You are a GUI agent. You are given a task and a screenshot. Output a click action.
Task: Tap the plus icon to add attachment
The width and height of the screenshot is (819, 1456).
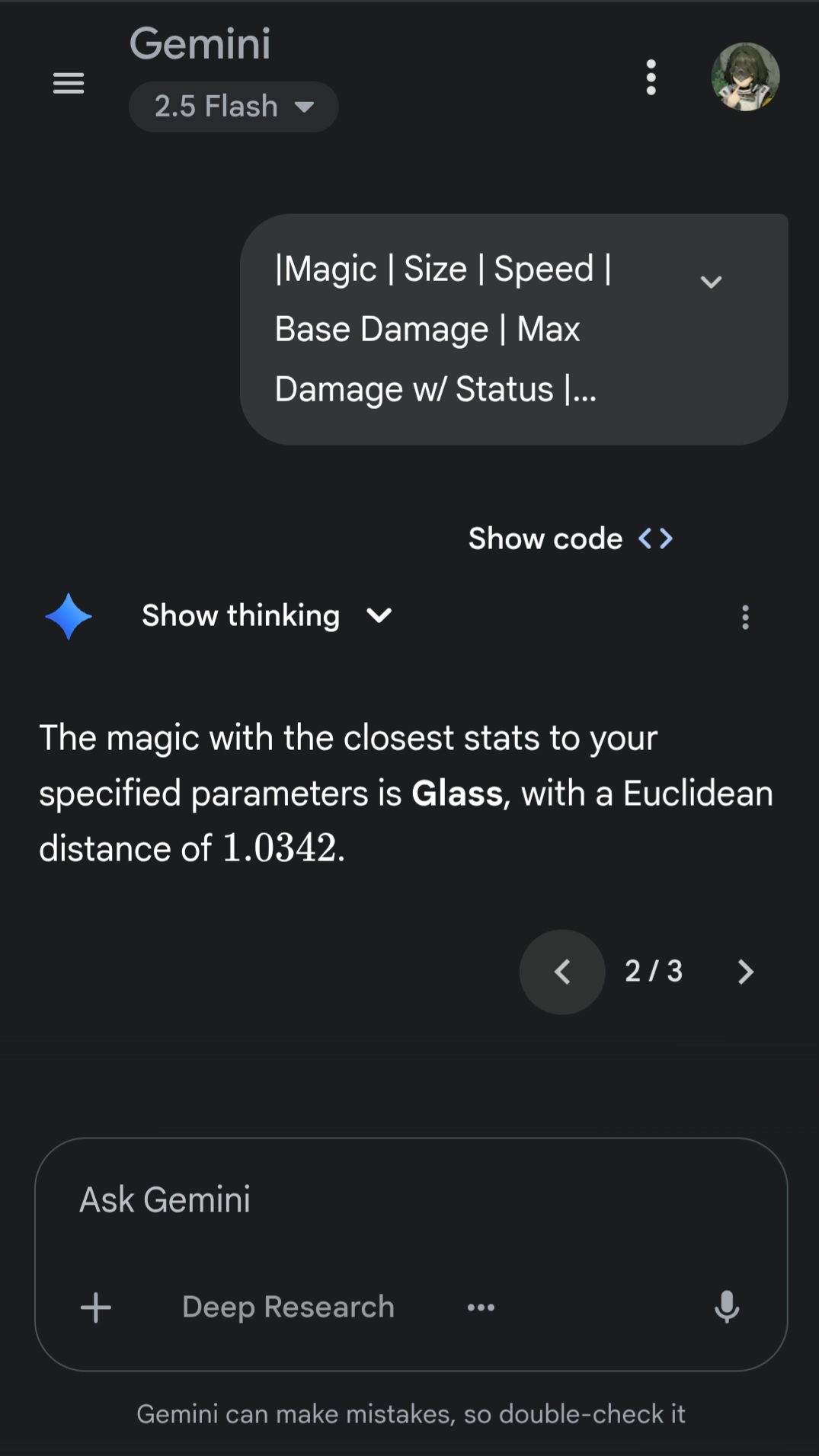coord(96,1308)
